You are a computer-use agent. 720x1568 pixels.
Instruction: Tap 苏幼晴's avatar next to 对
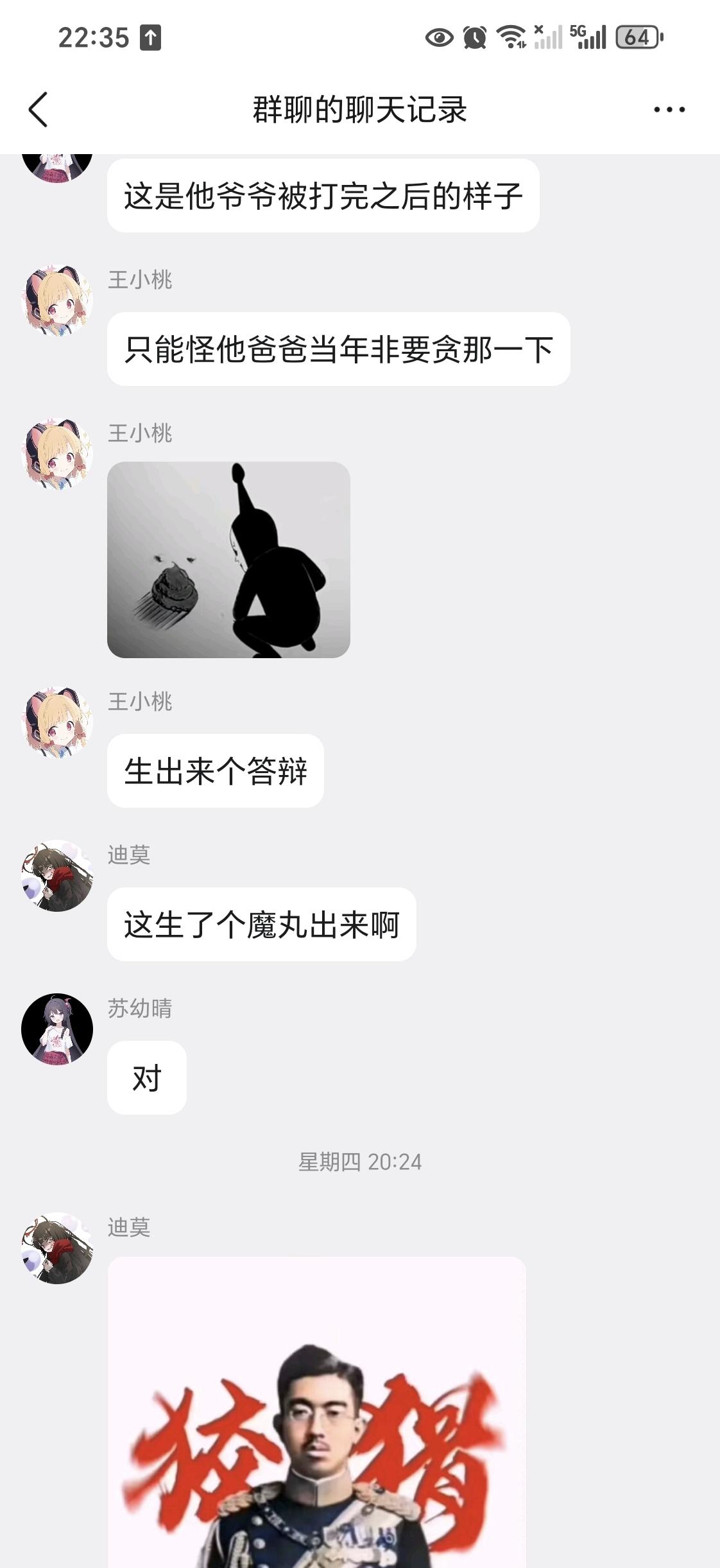57,1029
